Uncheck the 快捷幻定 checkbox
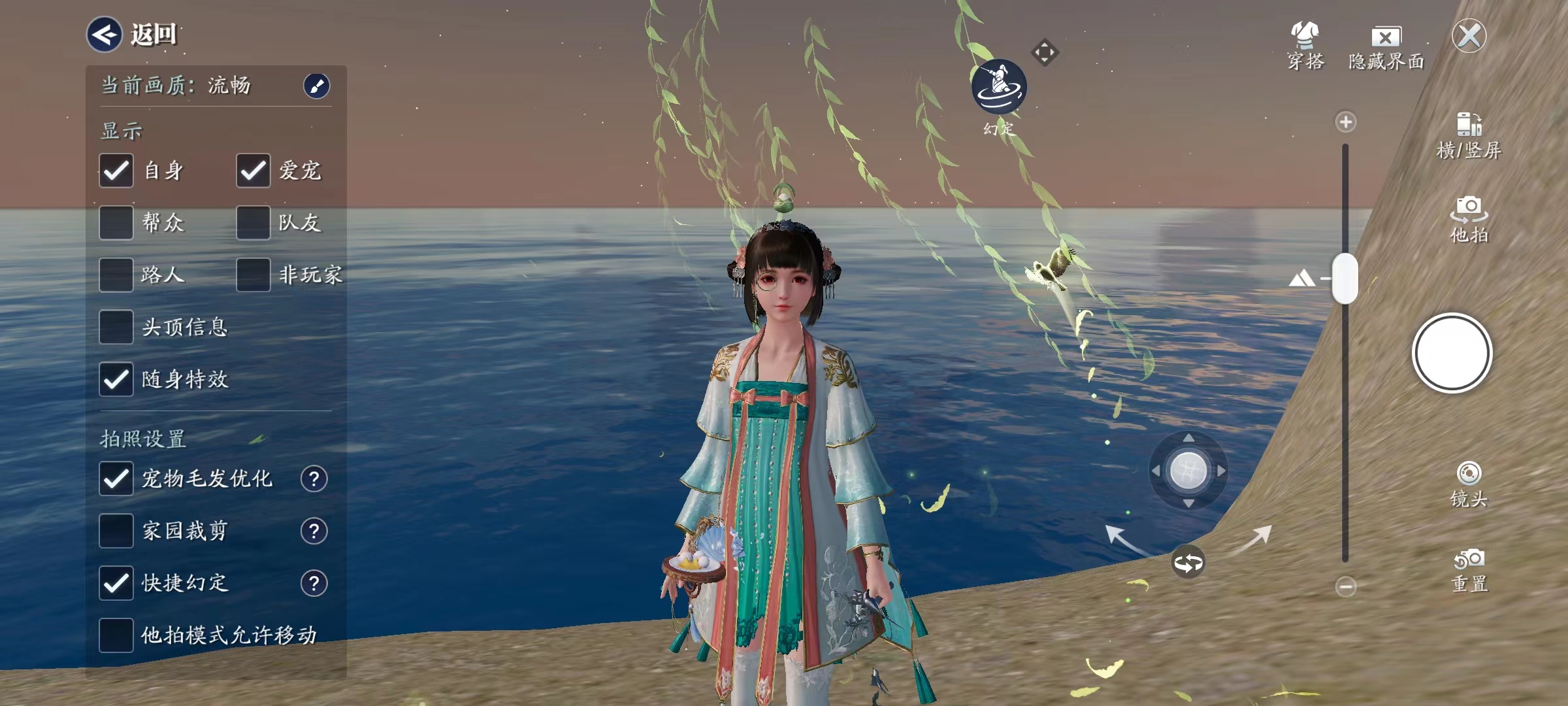 click(x=116, y=583)
